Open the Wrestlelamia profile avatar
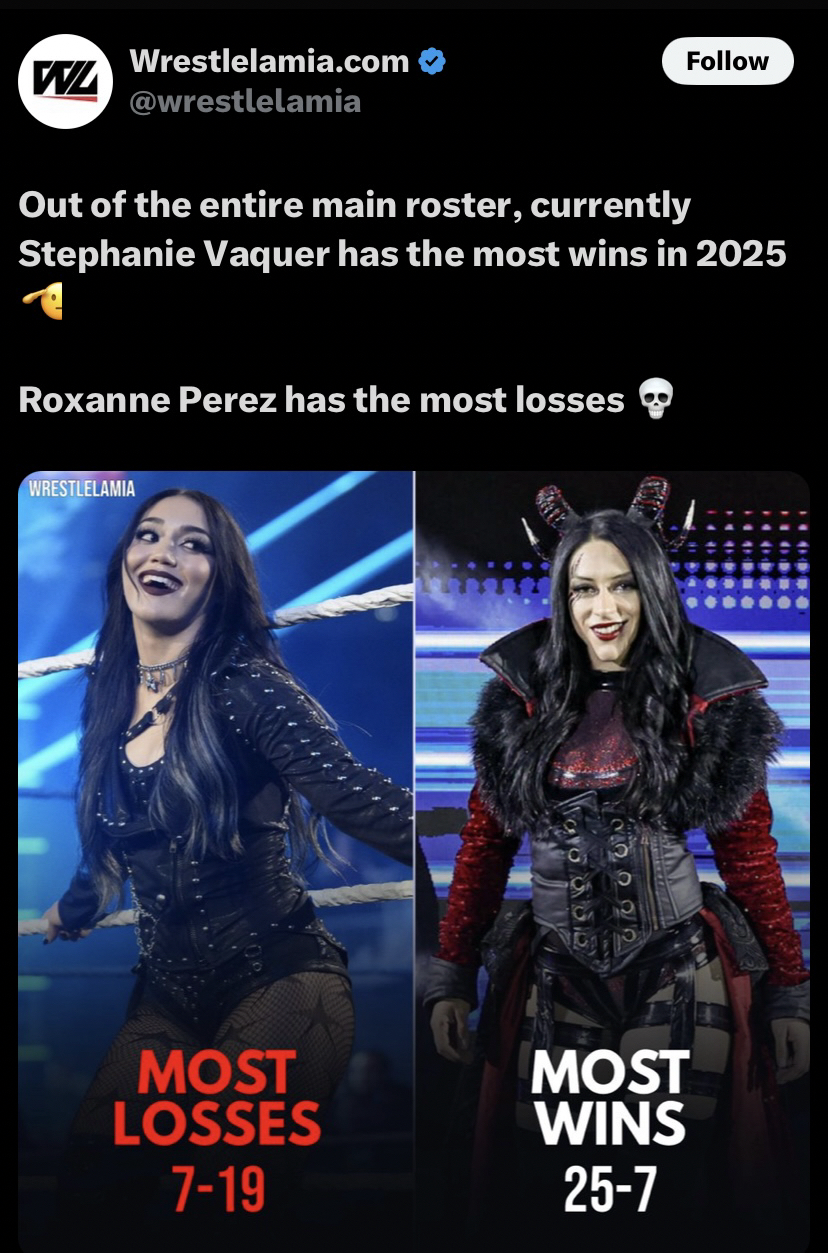Image resolution: width=828 pixels, height=1253 pixels. coord(66,81)
